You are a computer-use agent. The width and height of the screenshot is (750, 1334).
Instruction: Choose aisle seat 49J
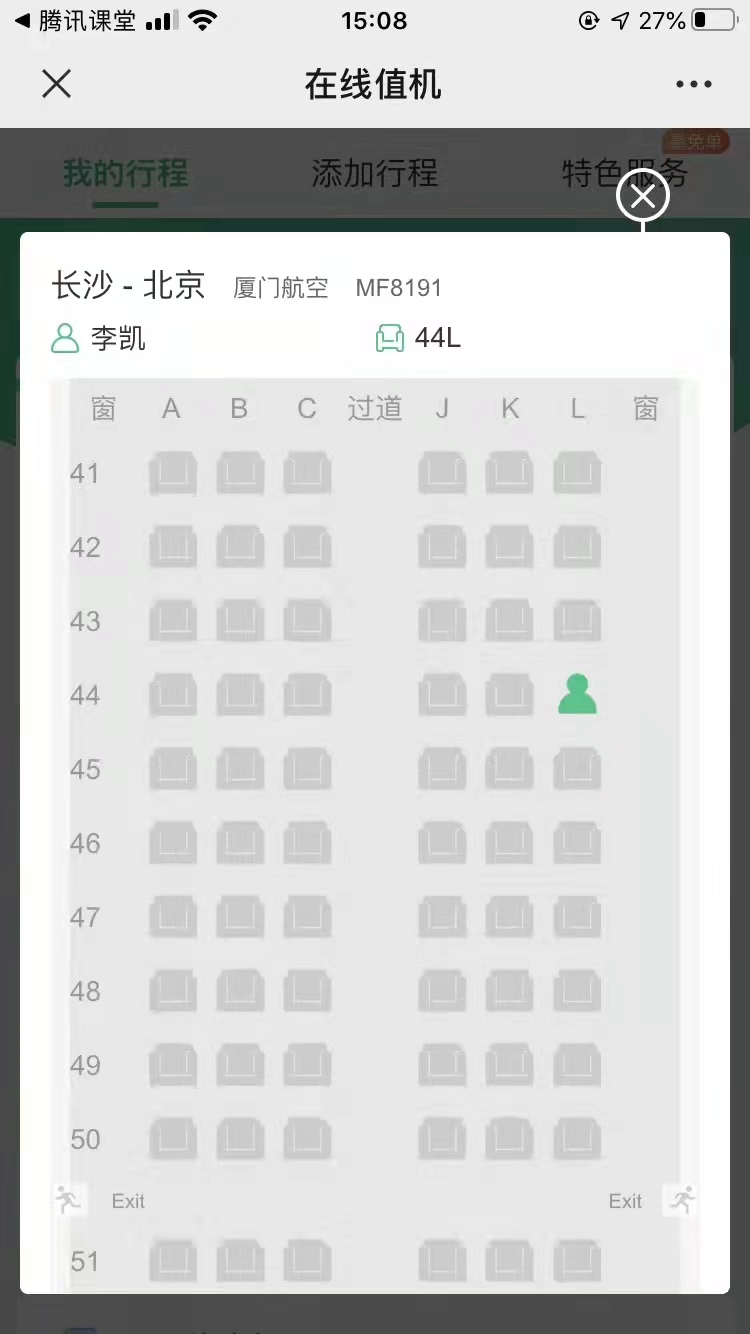[442, 1065]
